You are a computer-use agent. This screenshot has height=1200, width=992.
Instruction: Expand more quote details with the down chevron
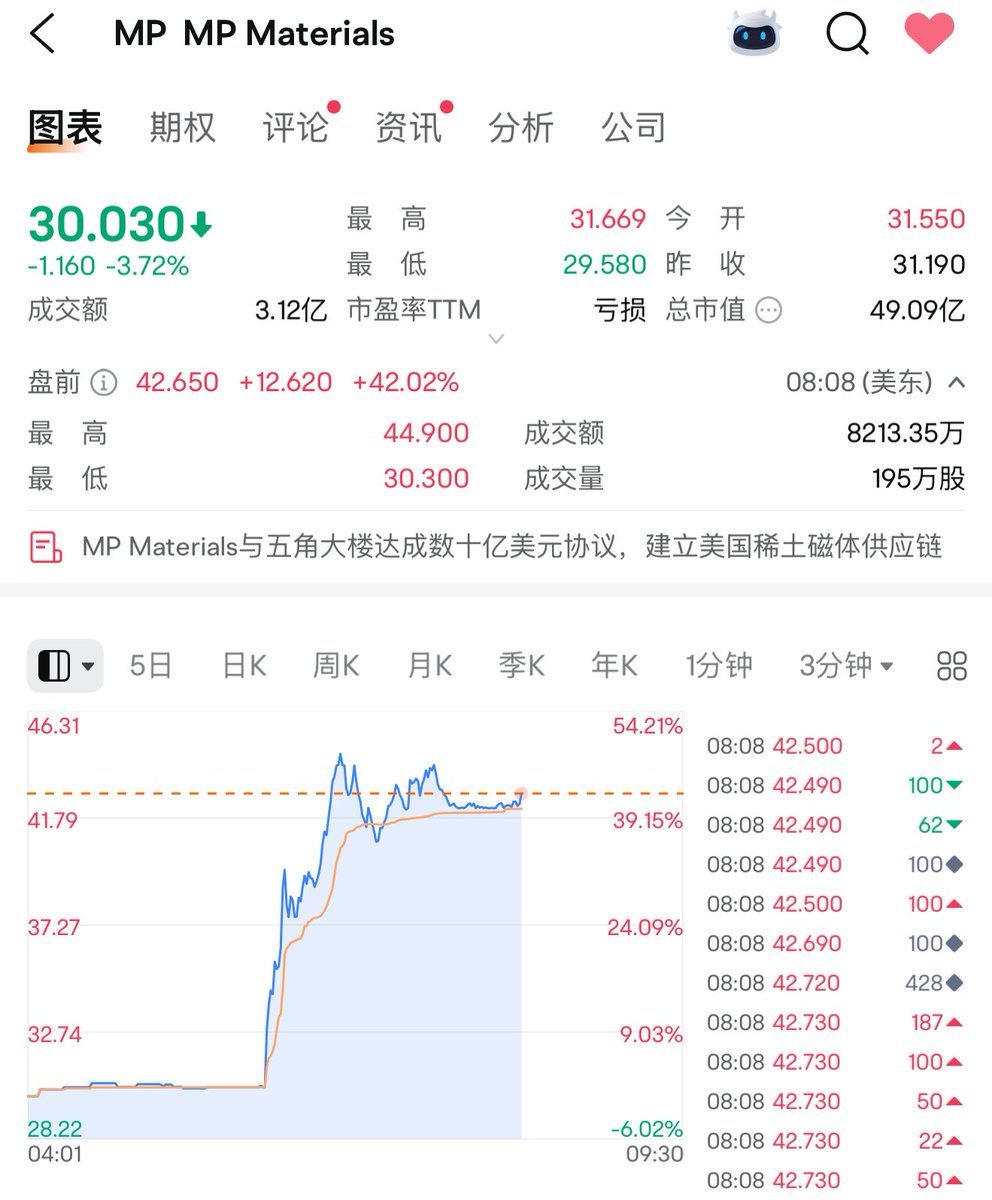tap(496, 339)
